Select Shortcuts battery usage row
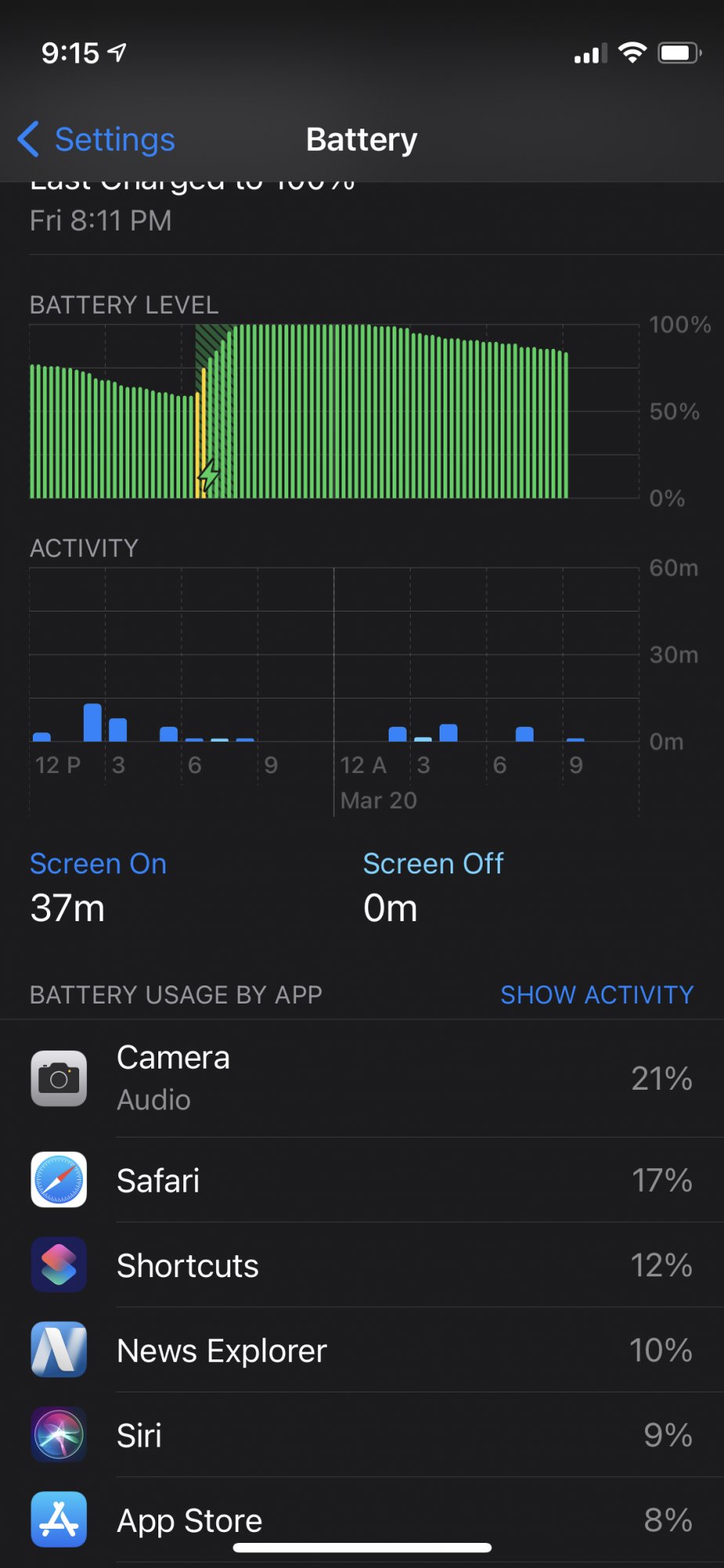724x1568 pixels. (361, 1265)
